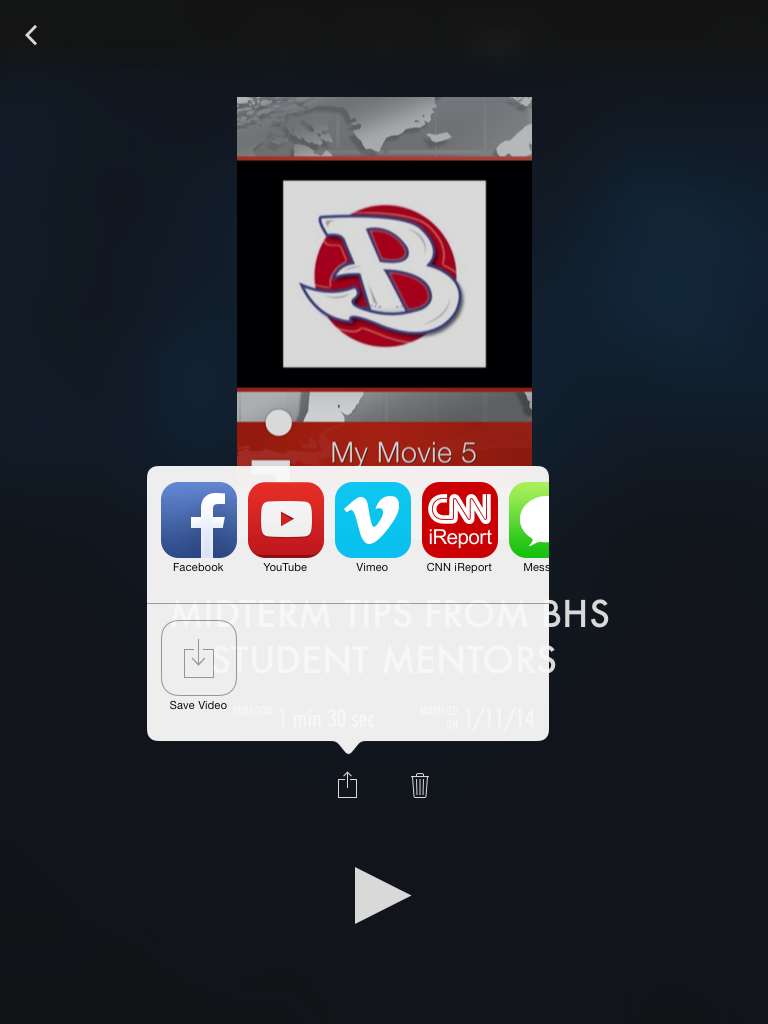Viewport: 768px width, 1024px height.
Task: Play the My Movie 5 video
Action: pos(382,895)
